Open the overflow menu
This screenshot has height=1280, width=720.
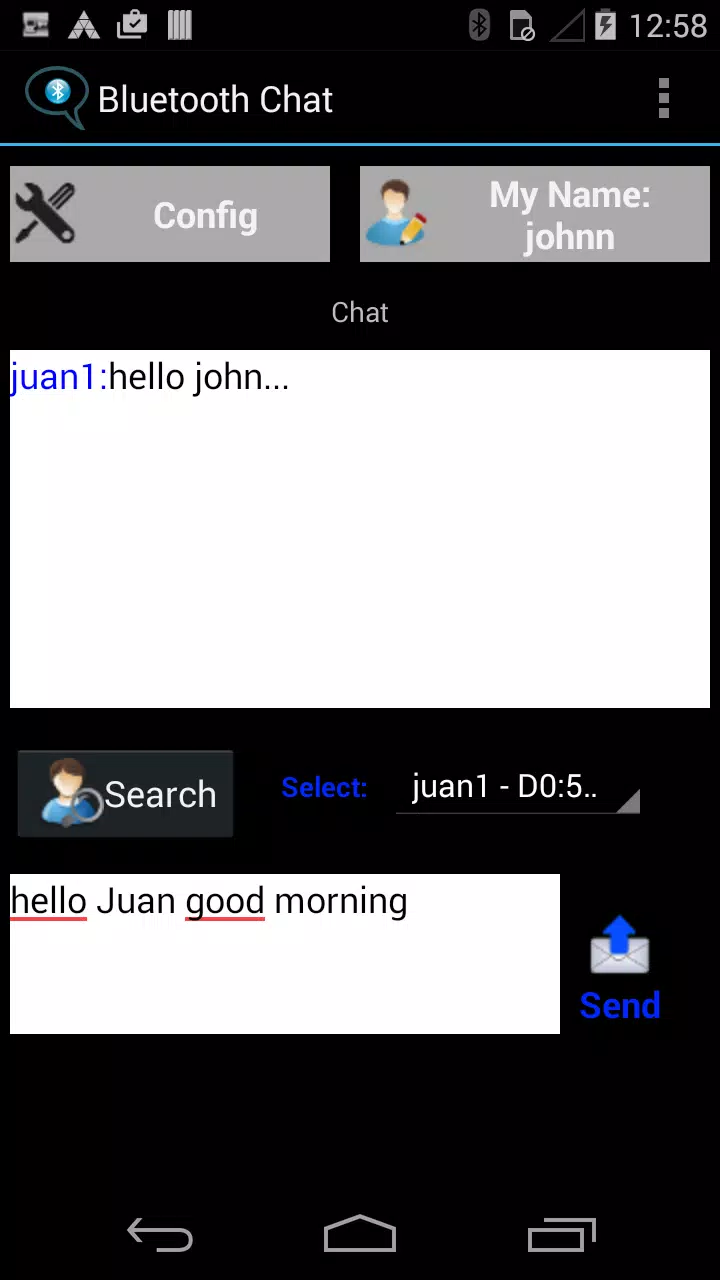(663, 99)
